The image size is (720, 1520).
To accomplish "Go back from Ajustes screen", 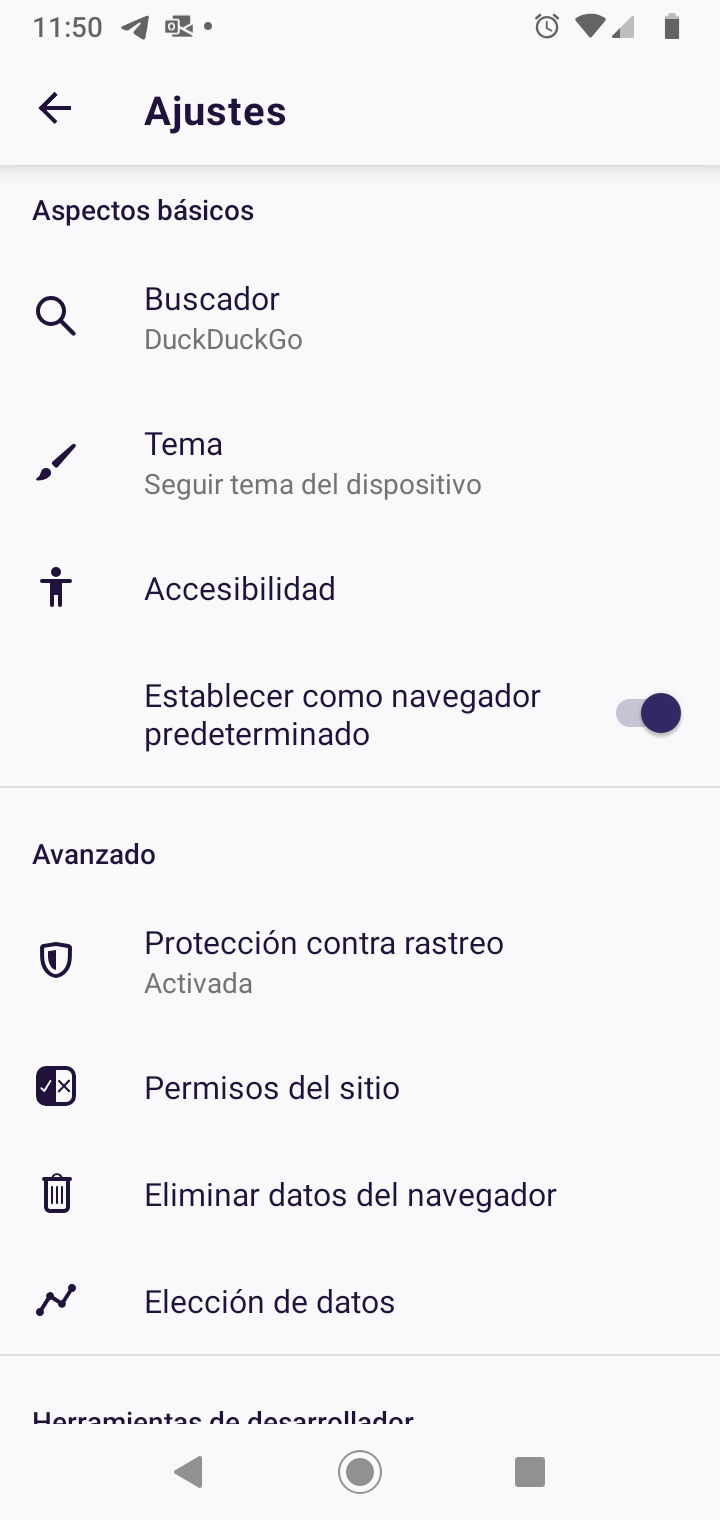I will tap(55, 109).
